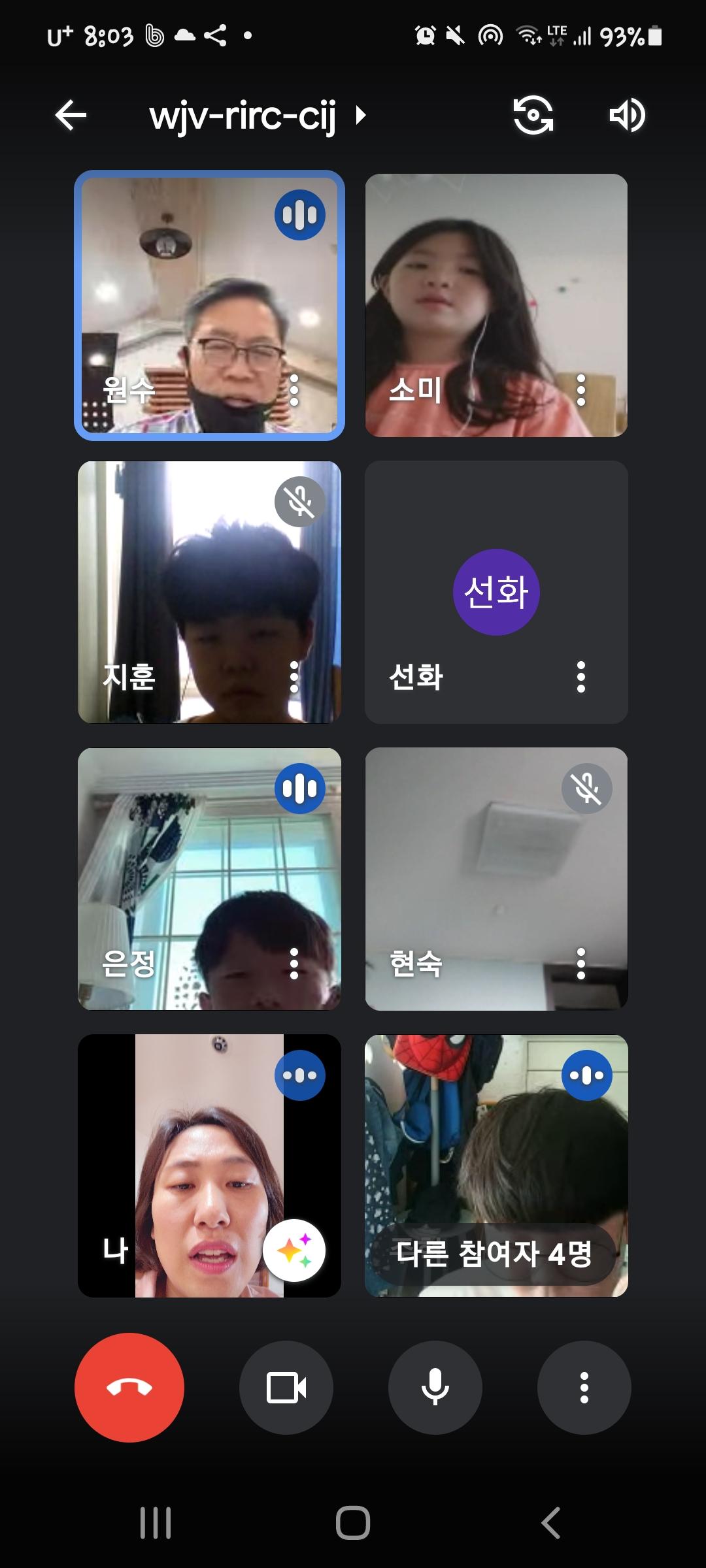
Task: Switch the camera front or back
Action: click(533, 116)
